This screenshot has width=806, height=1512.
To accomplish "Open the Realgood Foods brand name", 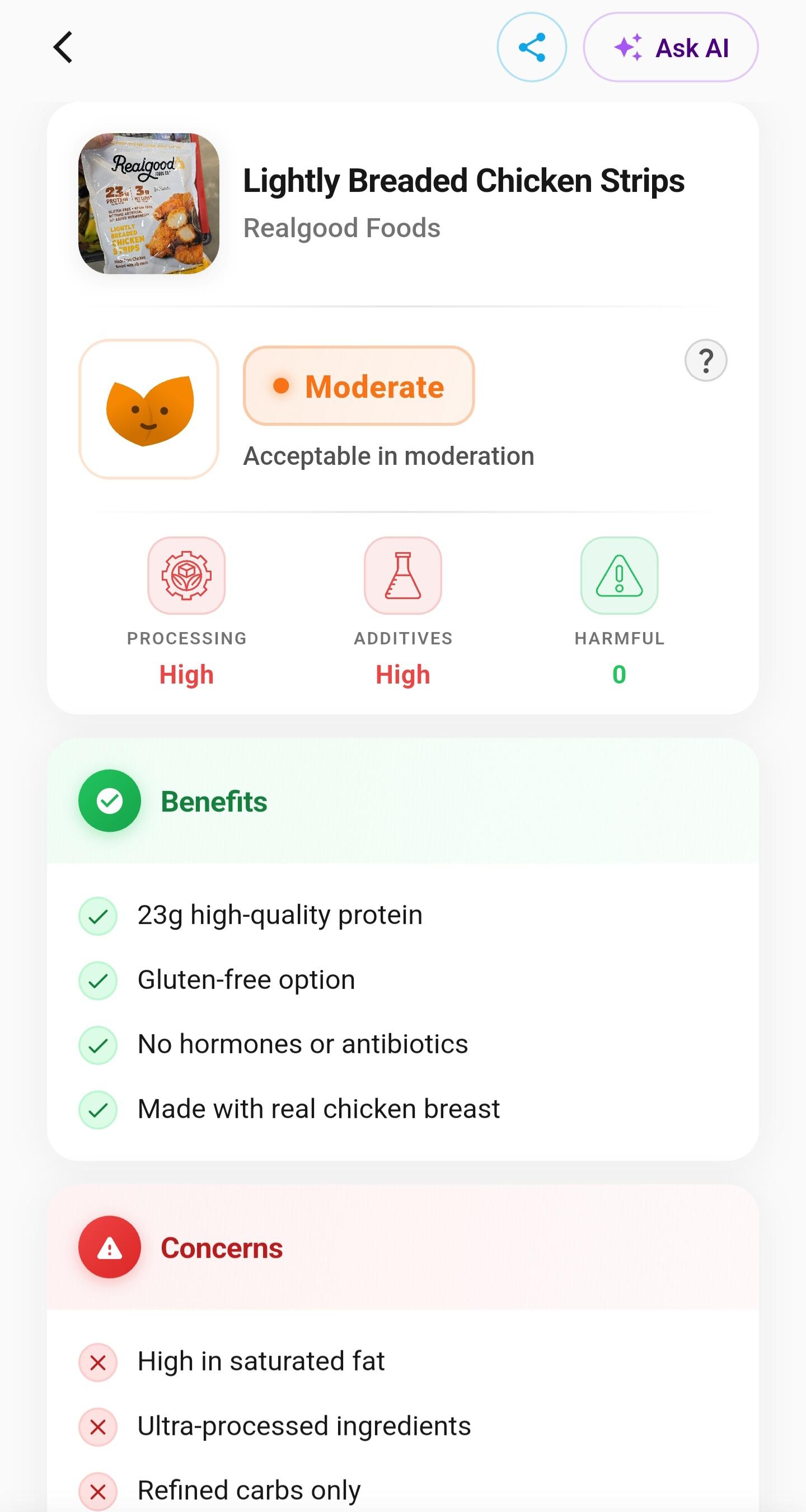I will pos(342,228).
